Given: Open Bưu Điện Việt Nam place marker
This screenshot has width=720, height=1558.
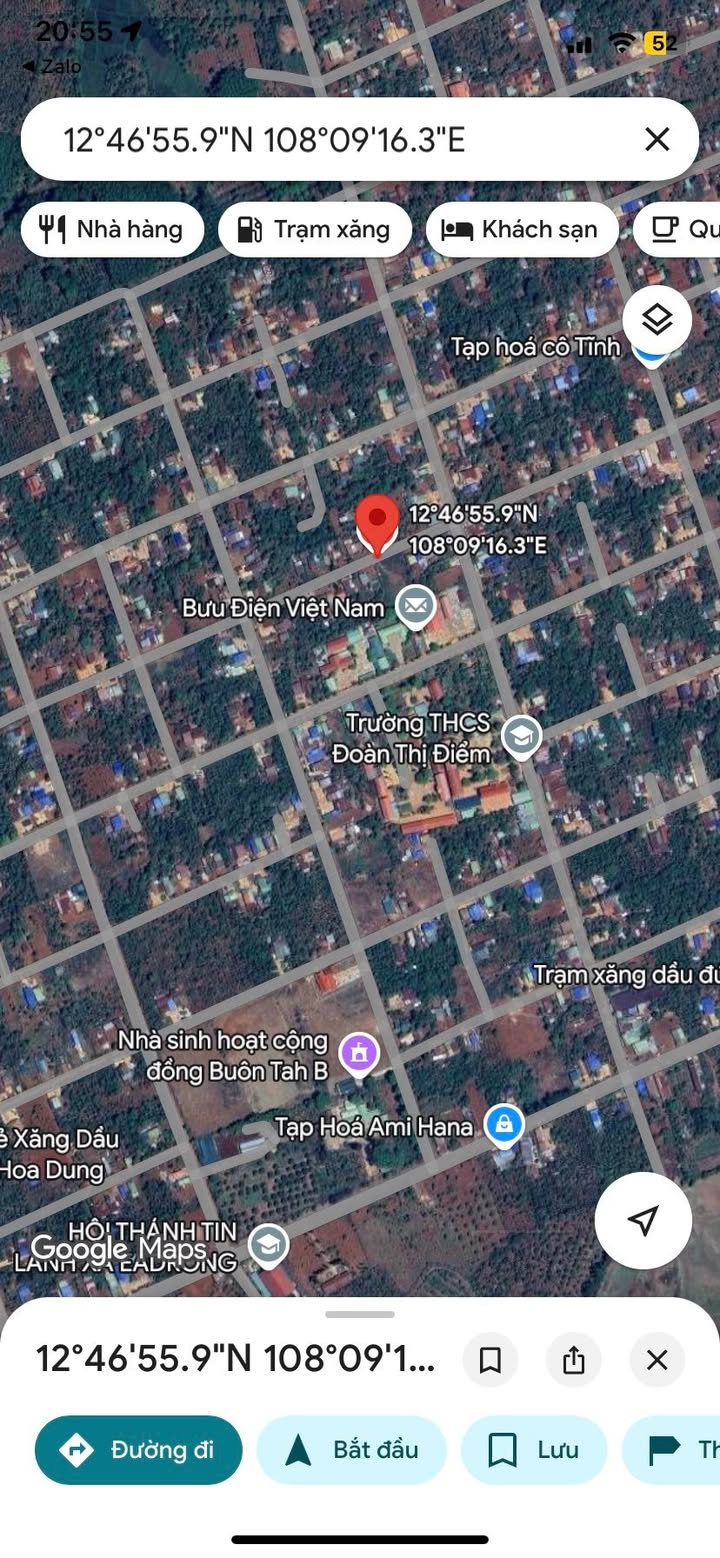Looking at the screenshot, I should pyautogui.click(x=415, y=606).
